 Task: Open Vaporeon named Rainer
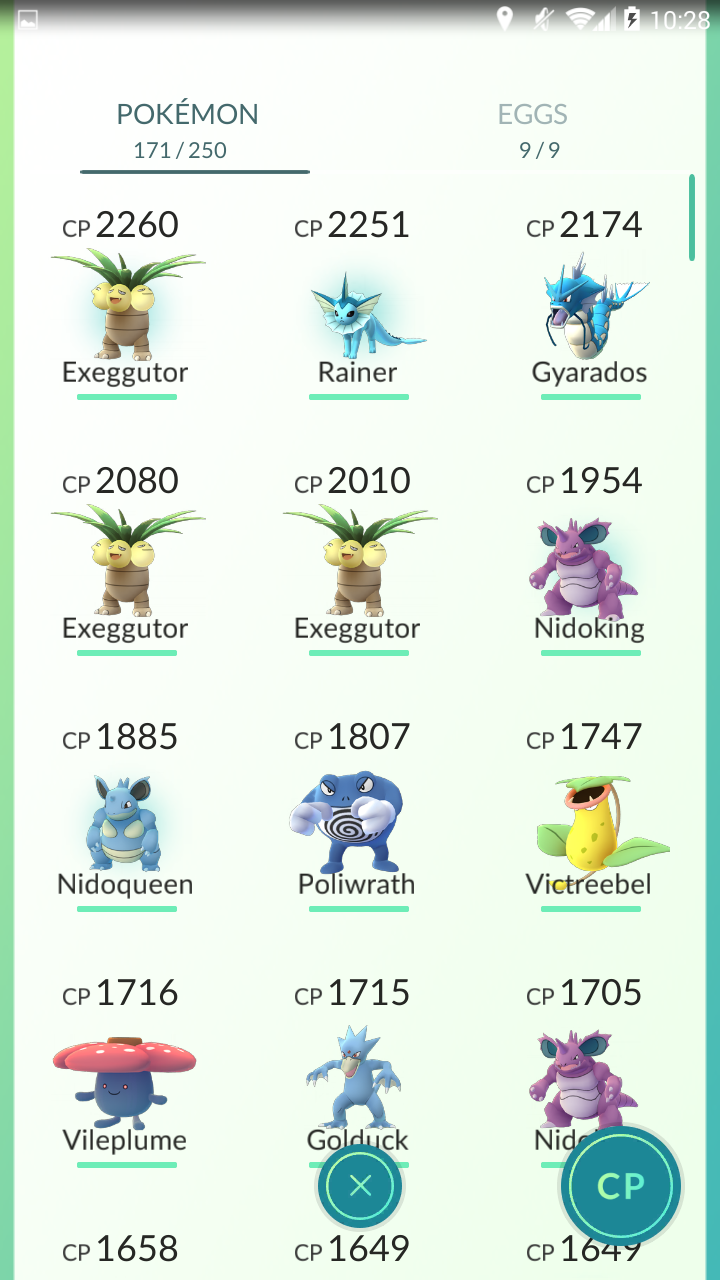click(x=358, y=304)
